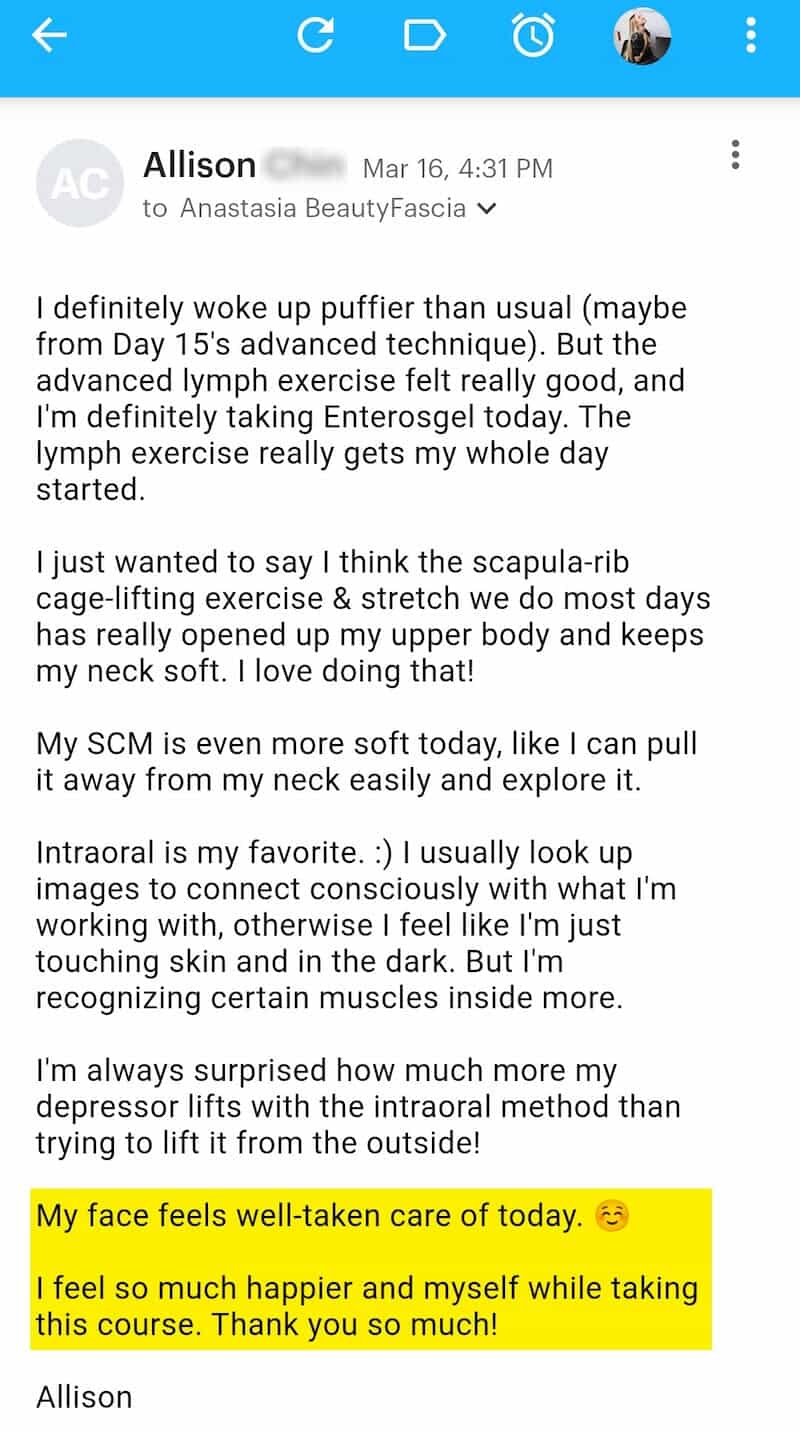Expand recipient details chevron
This screenshot has width=800, height=1433.
[487, 209]
